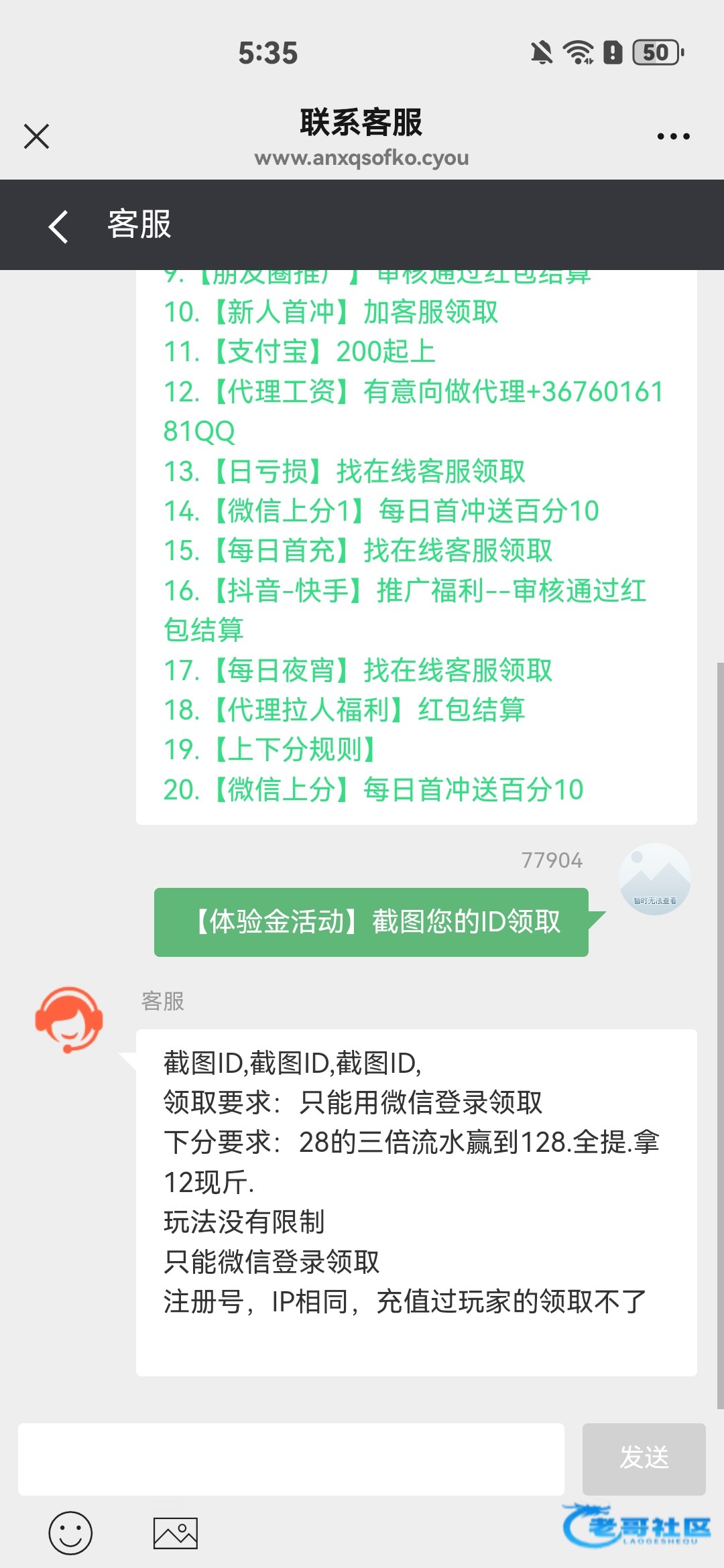Open option 12 【代理工资】
The image size is (724, 1568).
(x=413, y=392)
